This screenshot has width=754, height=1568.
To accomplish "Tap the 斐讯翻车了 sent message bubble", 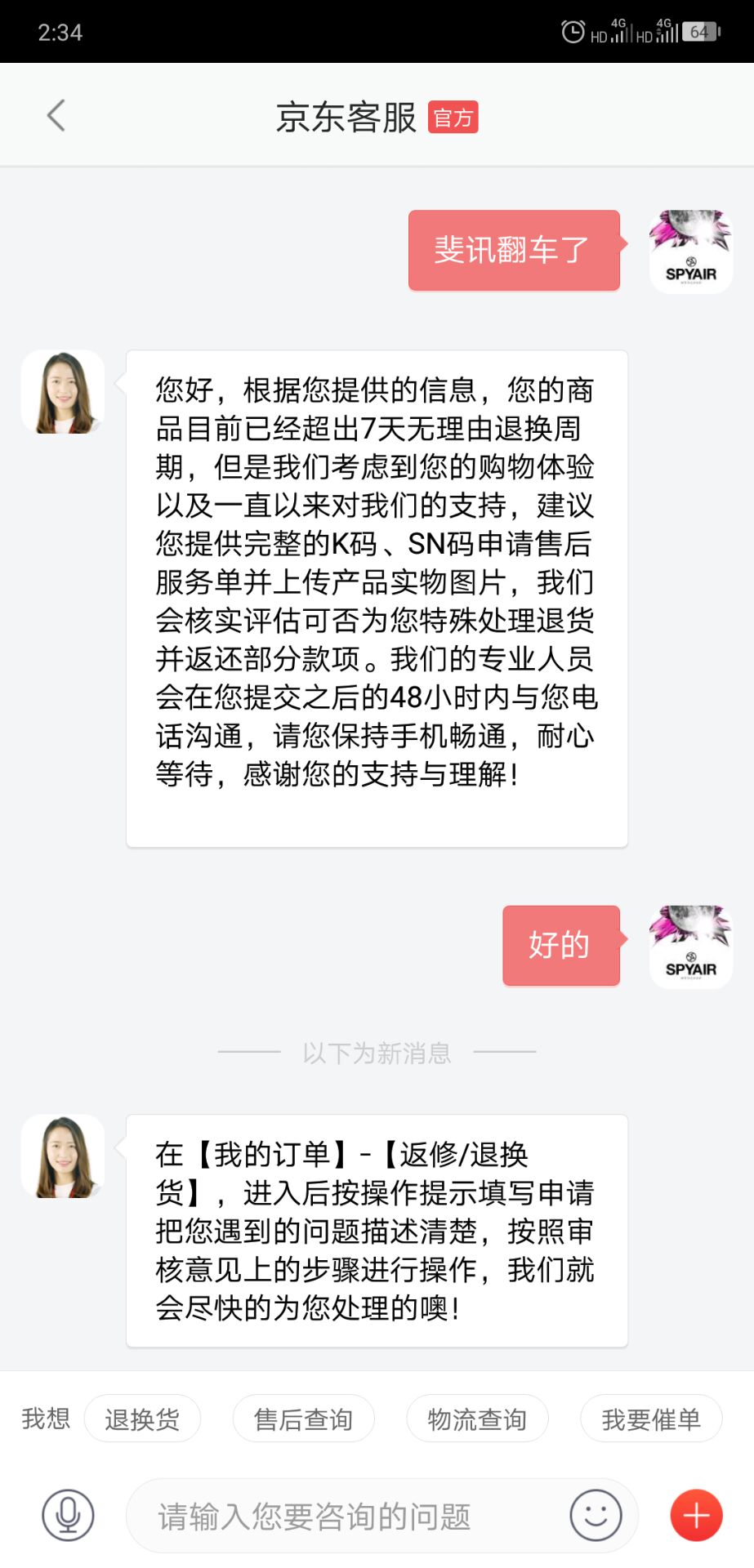I will click(513, 250).
